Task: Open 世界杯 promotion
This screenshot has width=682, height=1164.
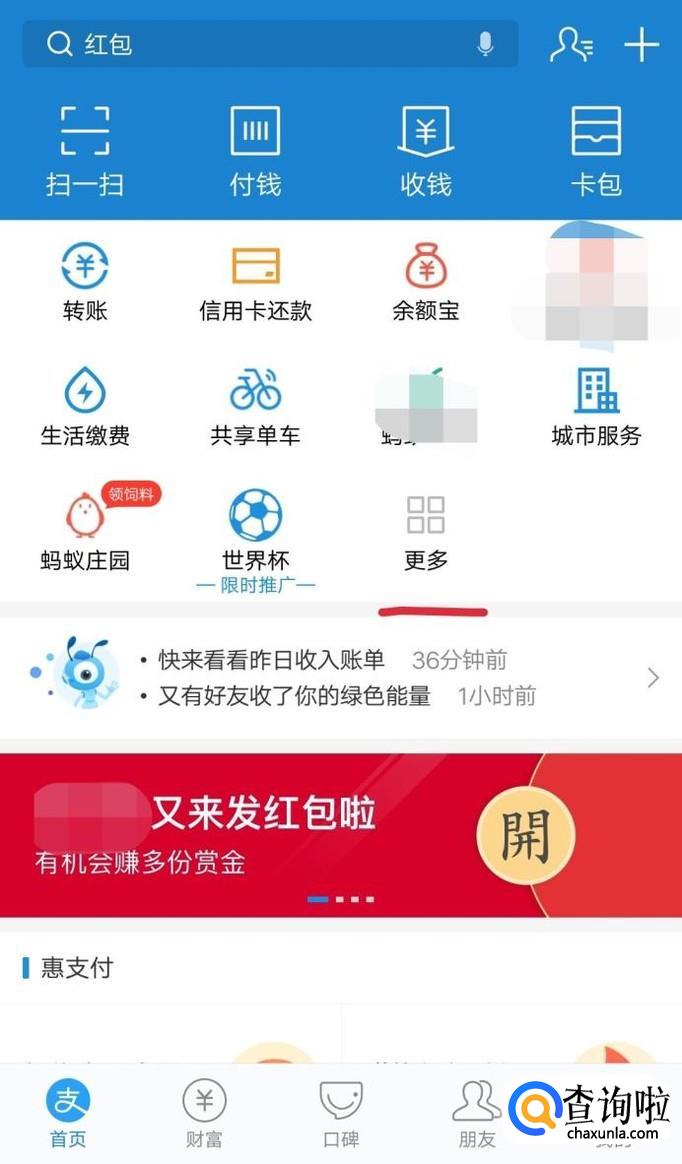Action: coord(255,532)
